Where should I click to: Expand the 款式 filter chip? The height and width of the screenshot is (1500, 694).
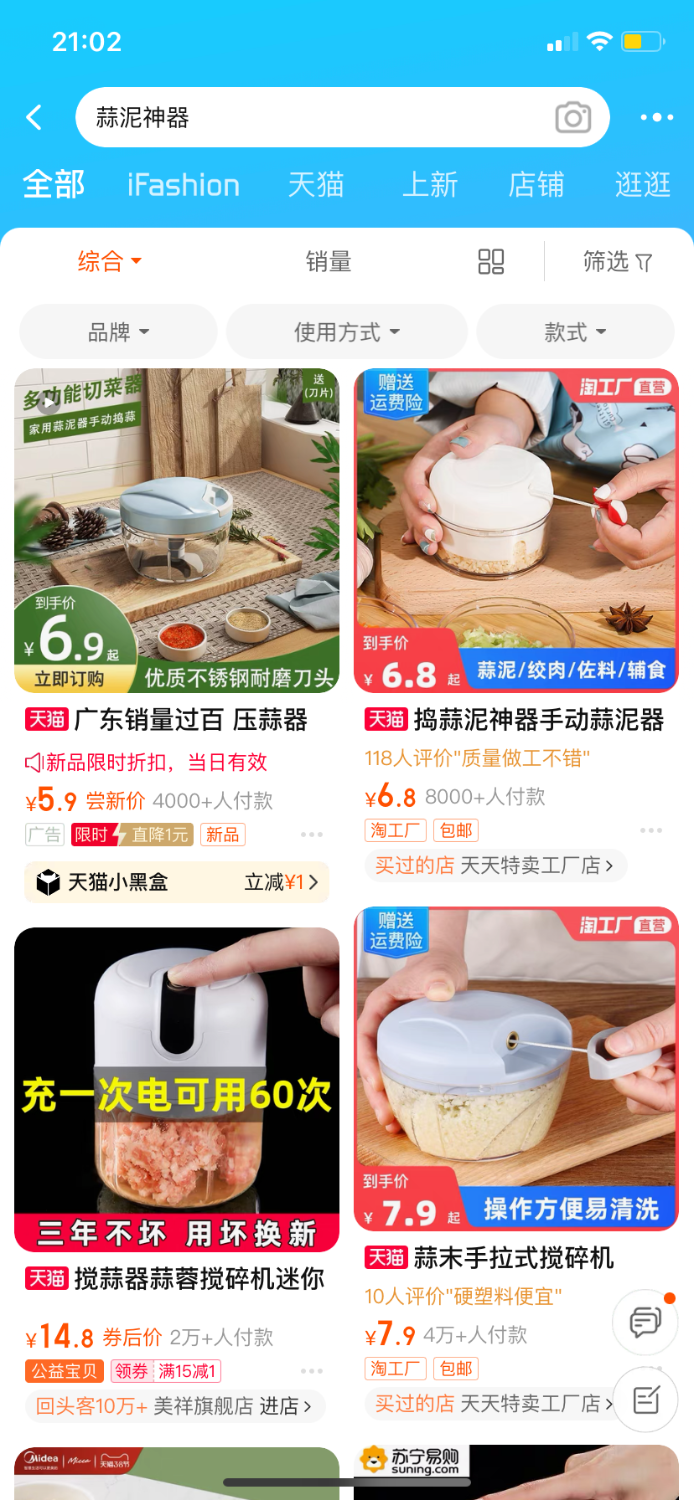575,332
